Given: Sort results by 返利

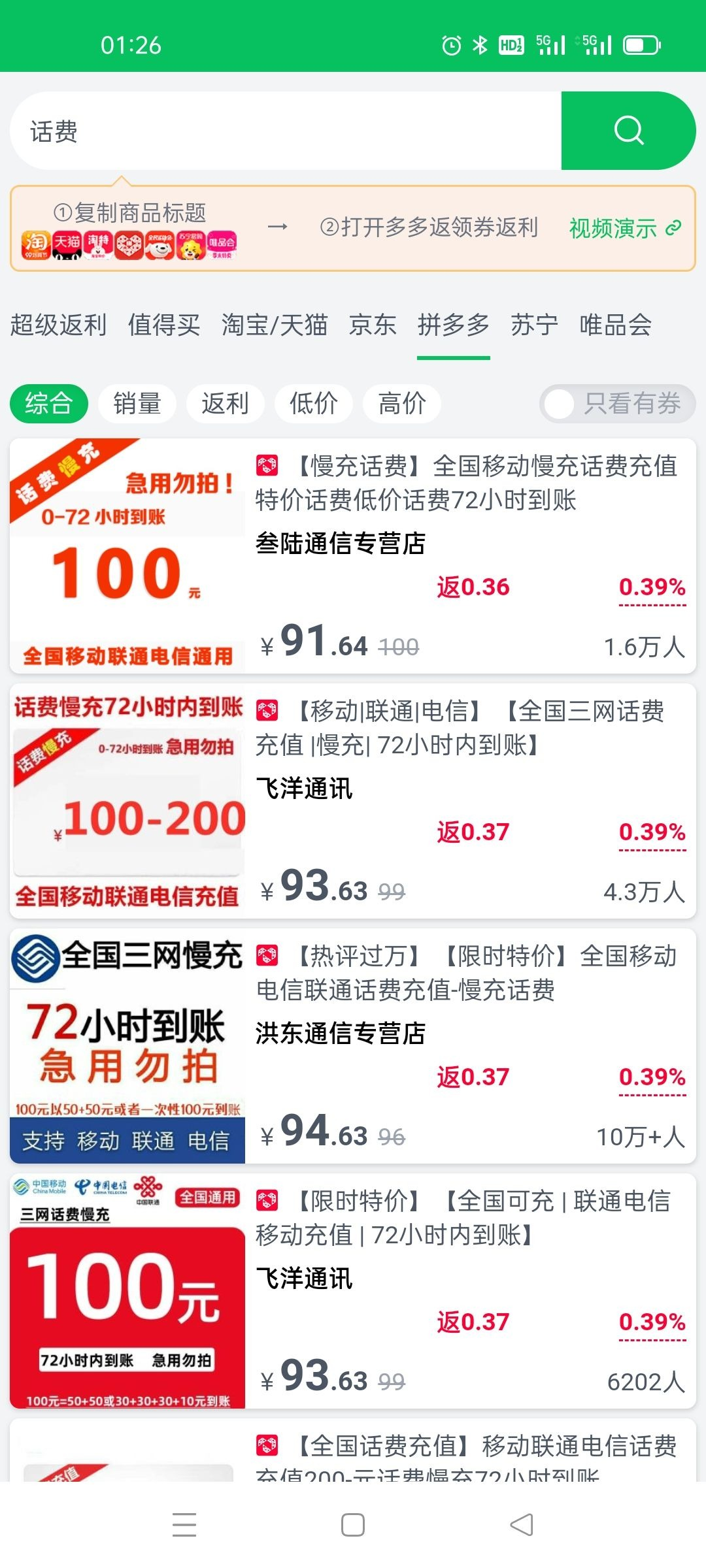Looking at the screenshot, I should (x=226, y=403).
